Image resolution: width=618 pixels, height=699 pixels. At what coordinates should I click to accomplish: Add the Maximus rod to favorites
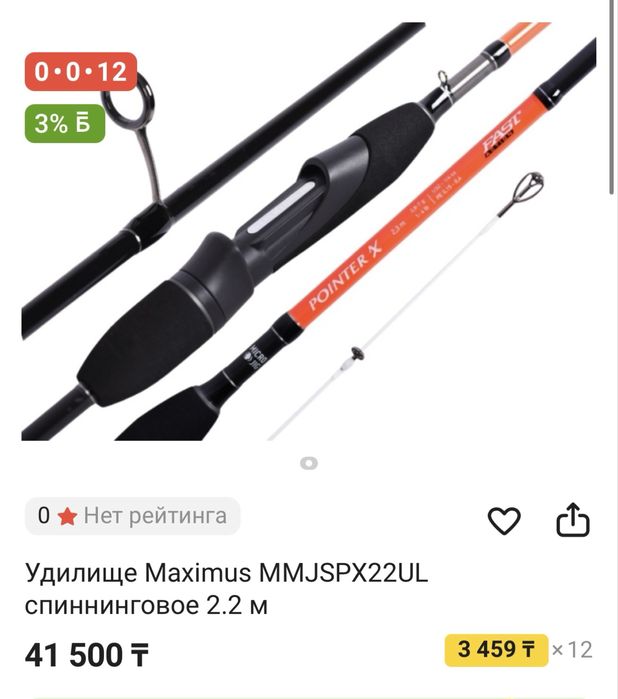coord(504,520)
